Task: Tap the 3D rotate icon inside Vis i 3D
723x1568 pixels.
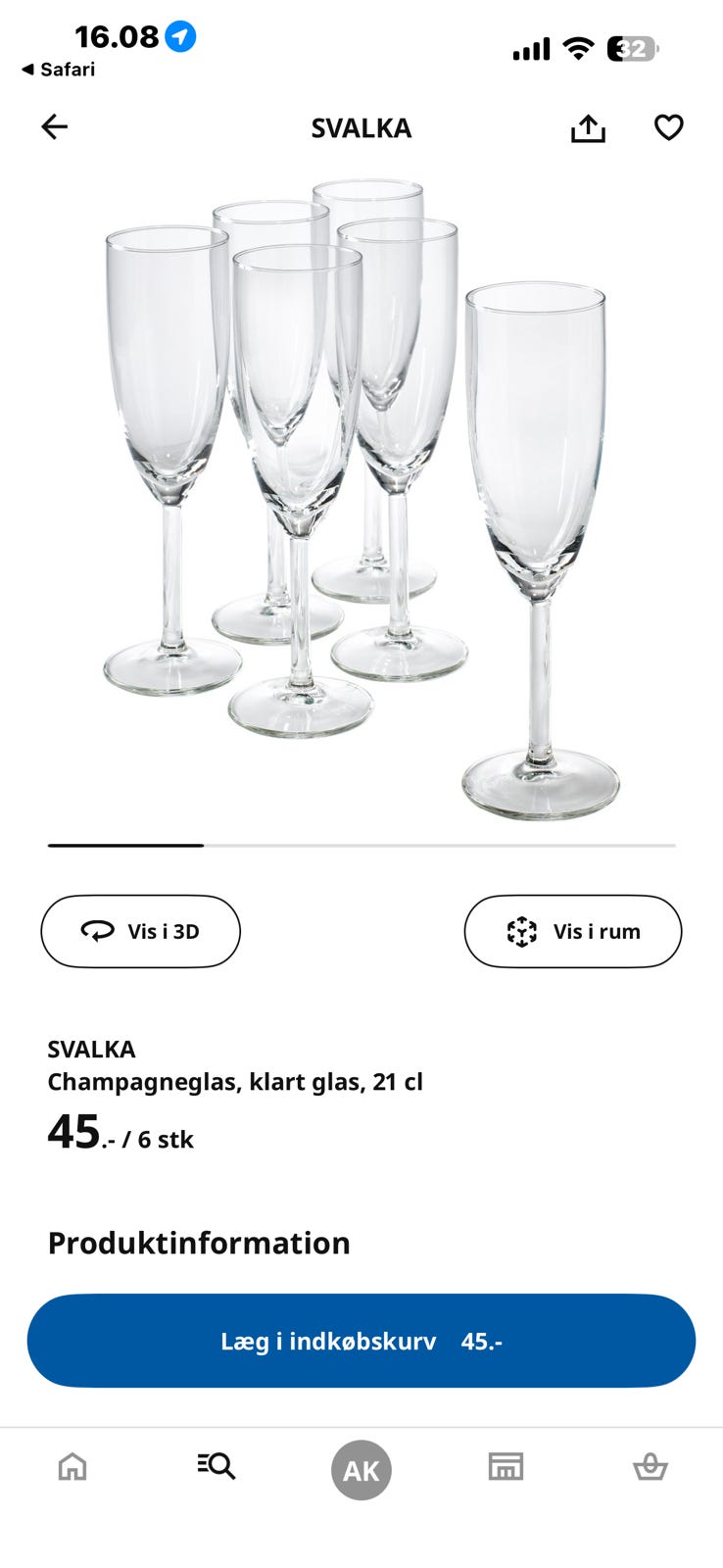Action: pos(98,931)
